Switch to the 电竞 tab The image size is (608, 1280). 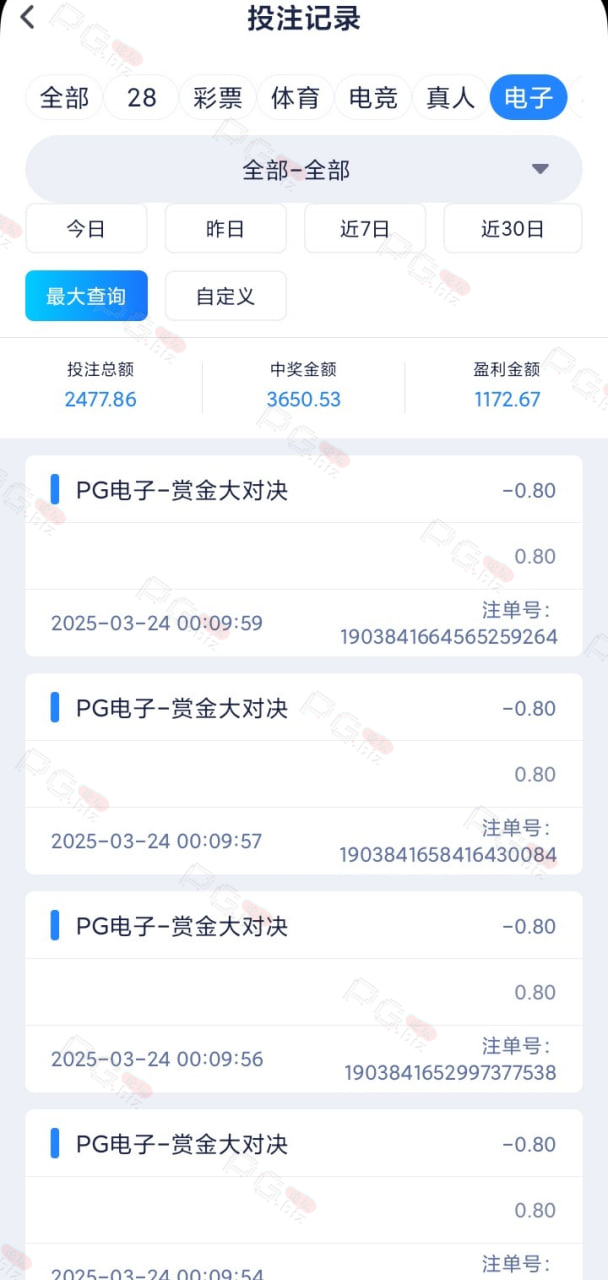click(x=373, y=98)
